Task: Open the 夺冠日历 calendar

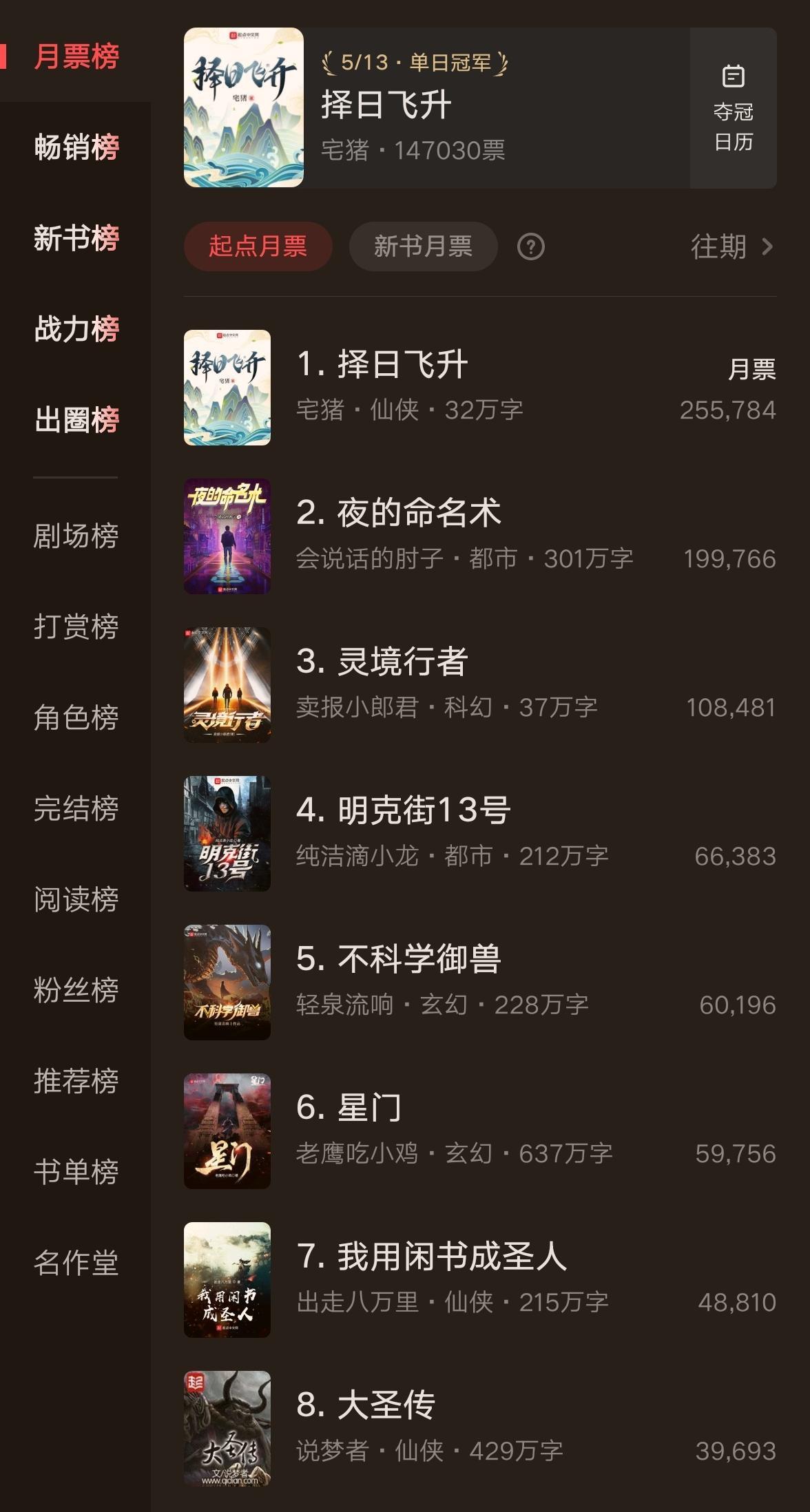Action: click(733, 108)
